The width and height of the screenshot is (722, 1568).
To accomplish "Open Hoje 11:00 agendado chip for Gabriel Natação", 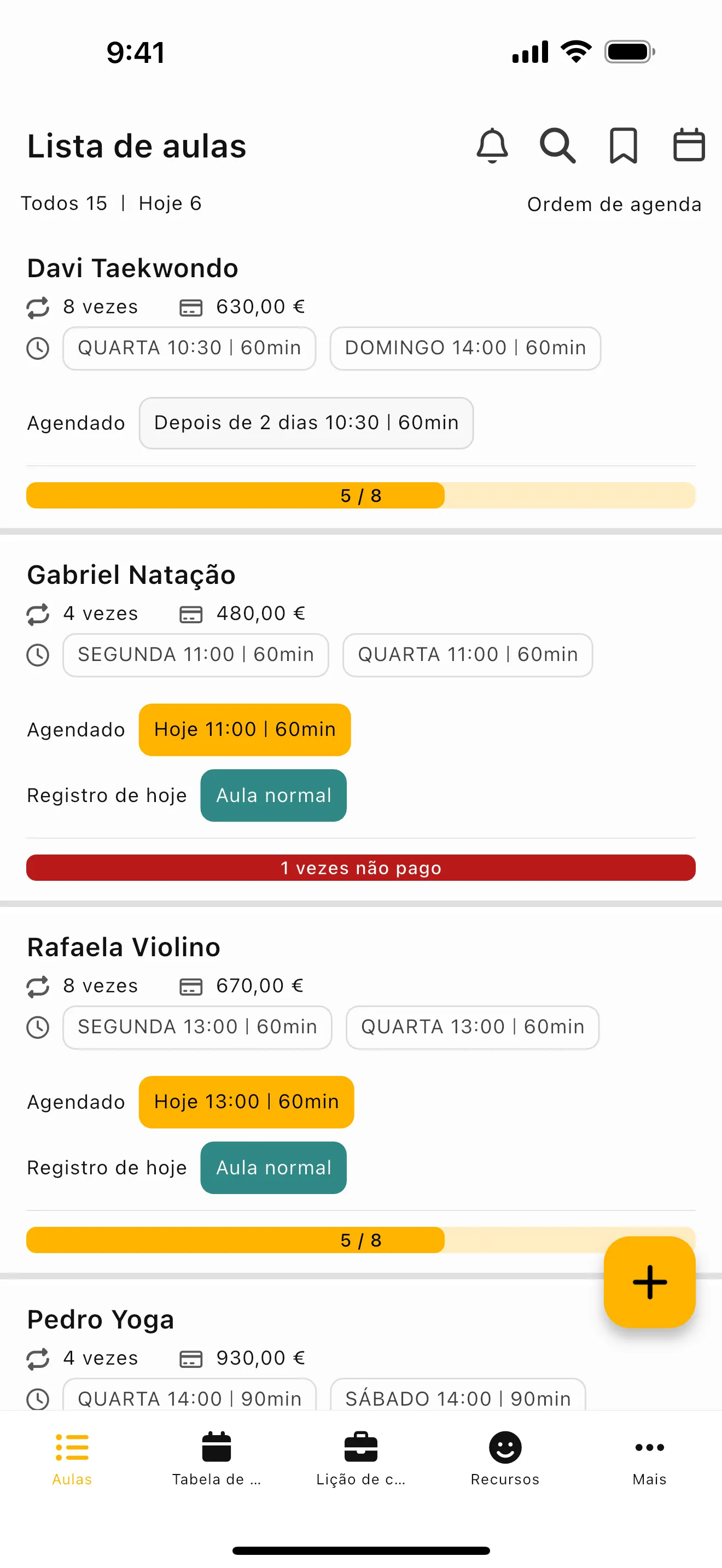I will pyautogui.click(x=244, y=730).
